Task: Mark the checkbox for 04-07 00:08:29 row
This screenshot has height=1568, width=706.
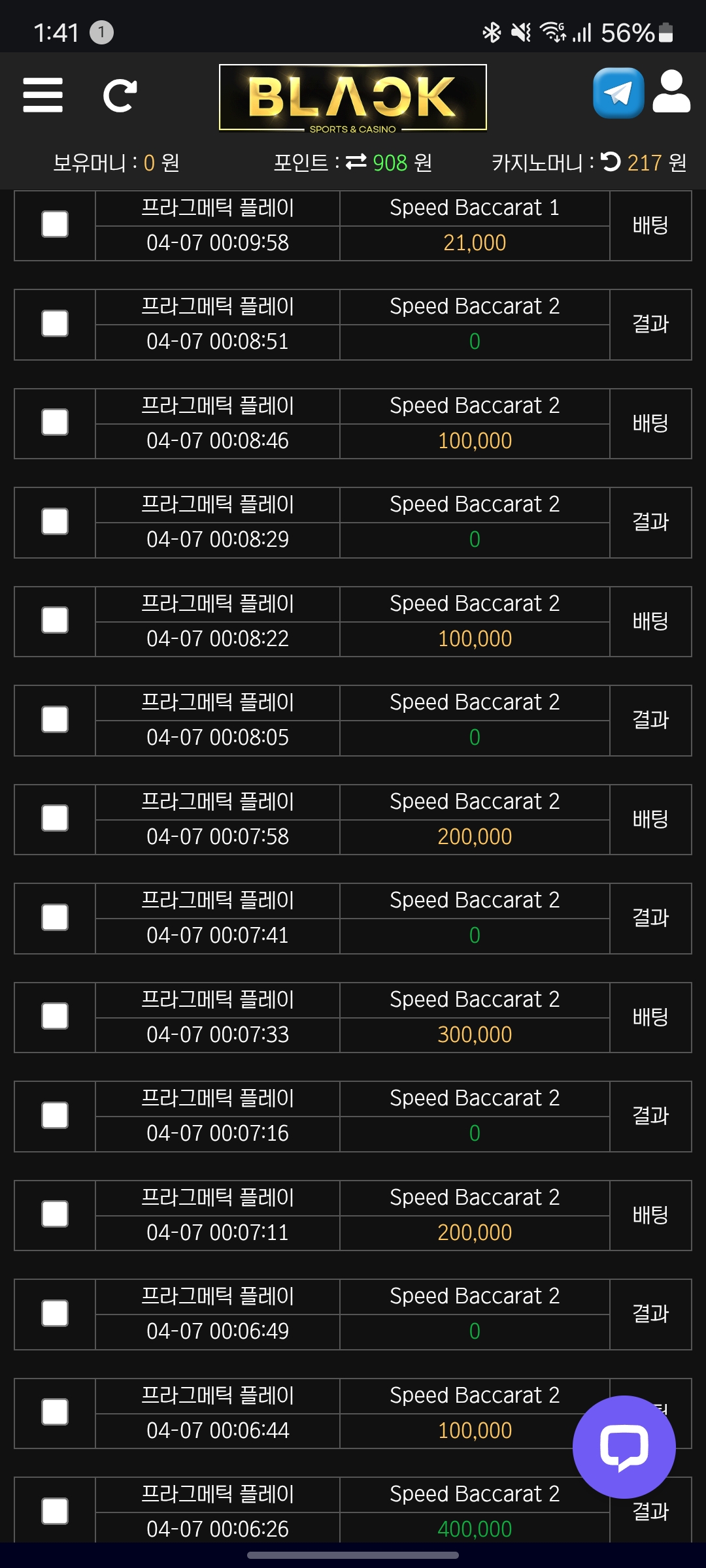Action: (55, 521)
